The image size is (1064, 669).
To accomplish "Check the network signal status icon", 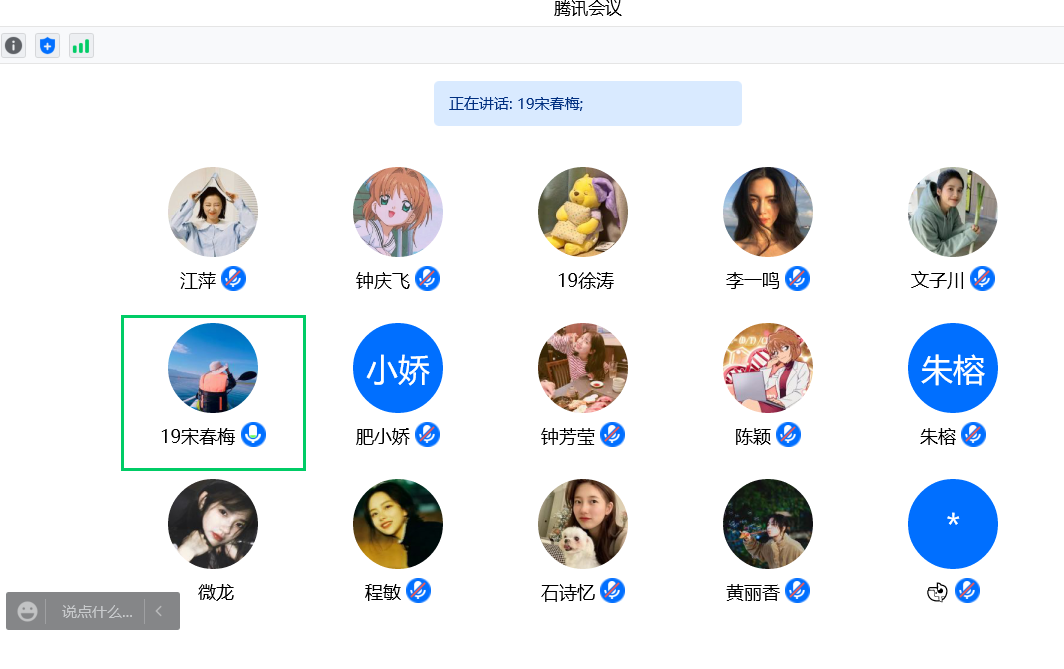I will (81, 45).
